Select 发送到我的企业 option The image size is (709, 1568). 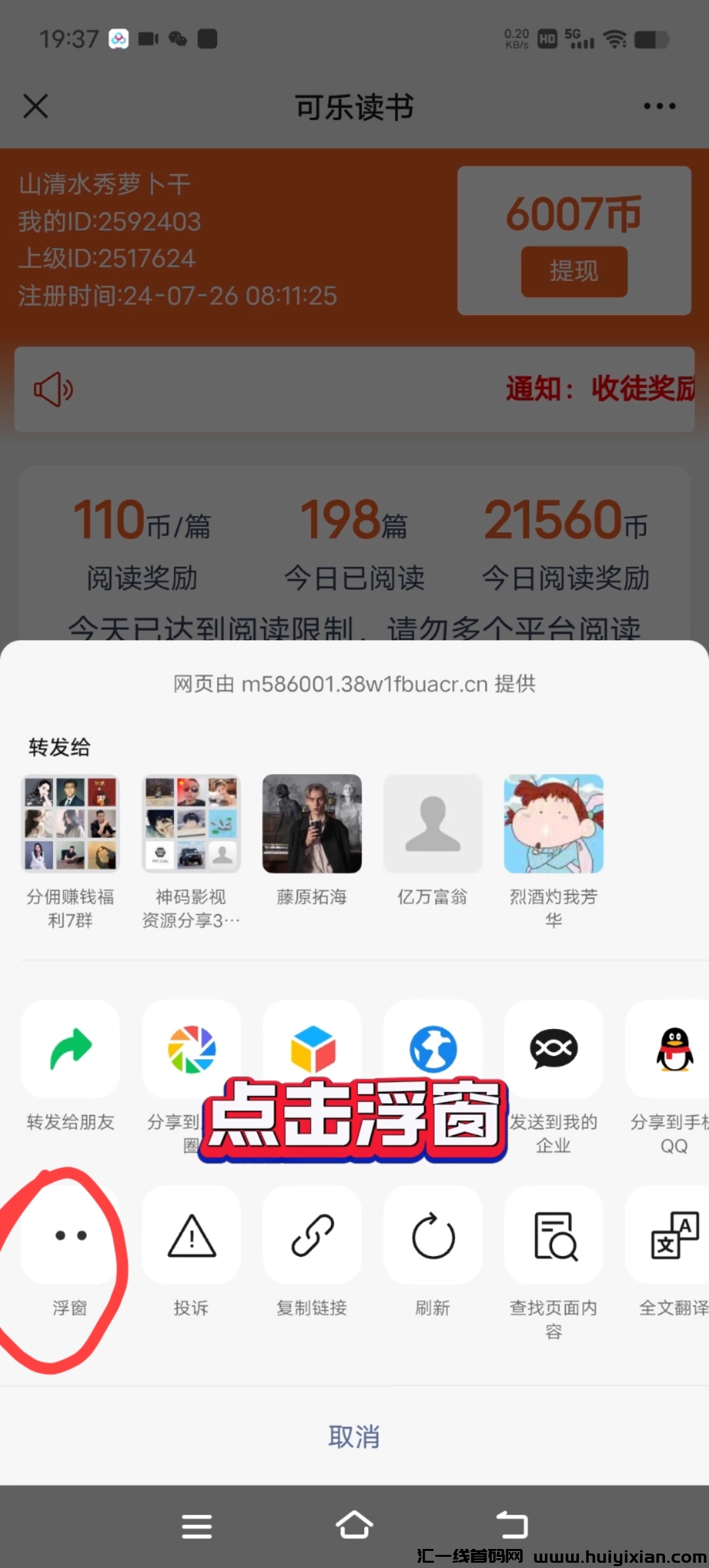(553, 1049)
